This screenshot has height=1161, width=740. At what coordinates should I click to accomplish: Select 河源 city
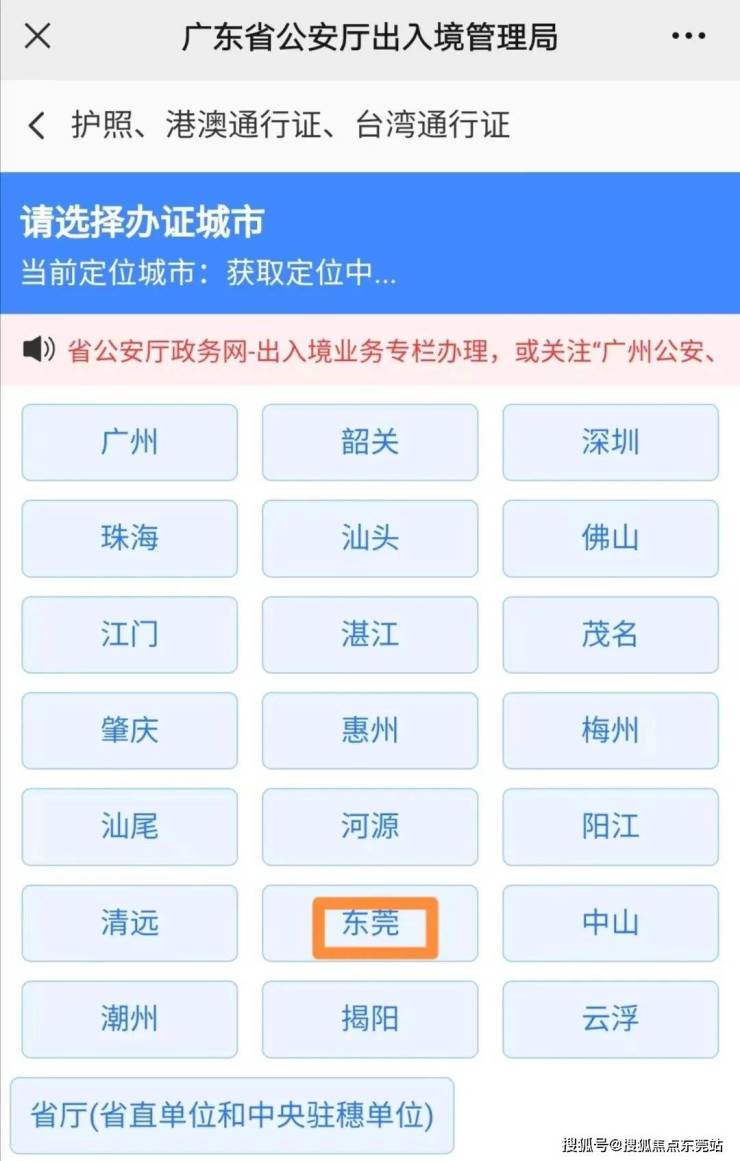tap(369, 826)
